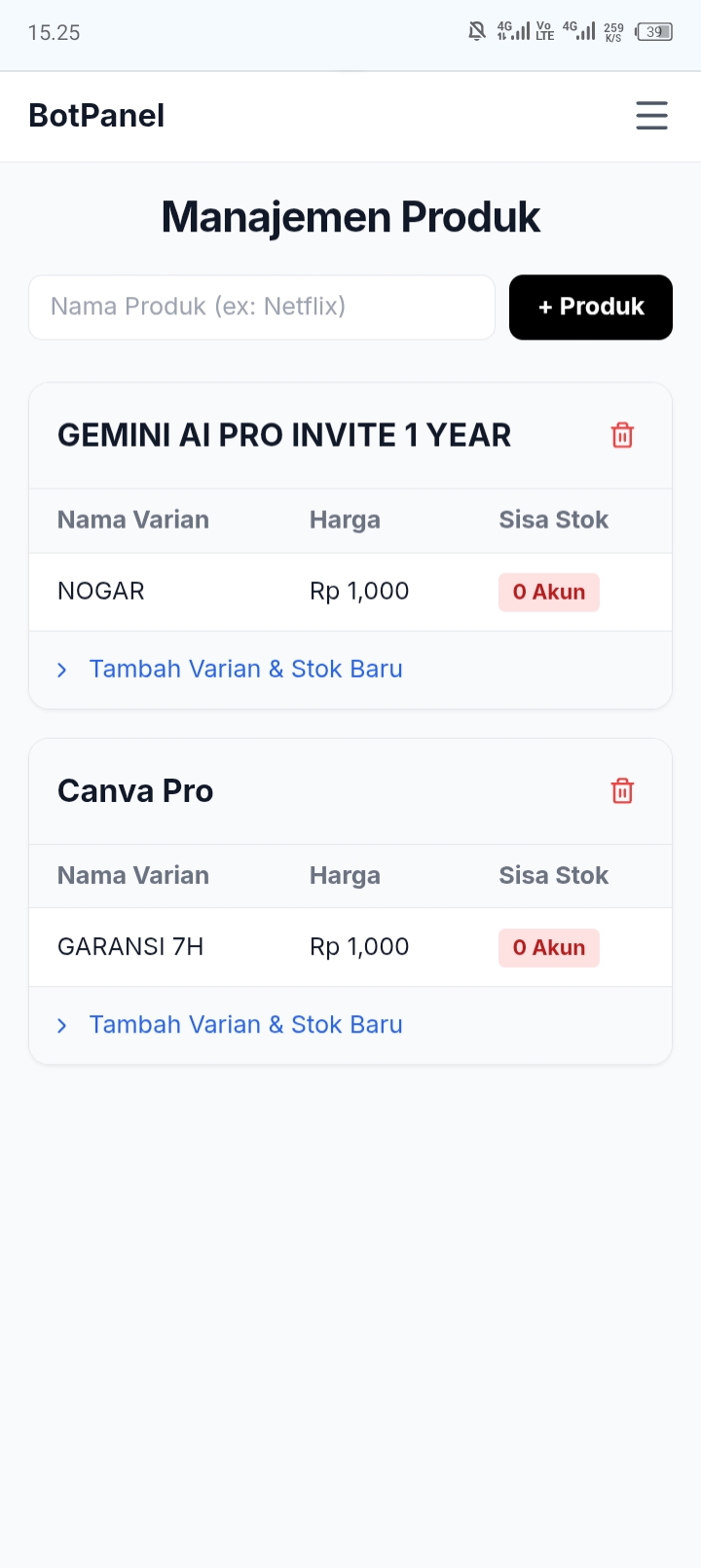Delete the GEMINI AI PRO INVITE product
The image size is (701, 1568).
[622, 435]
